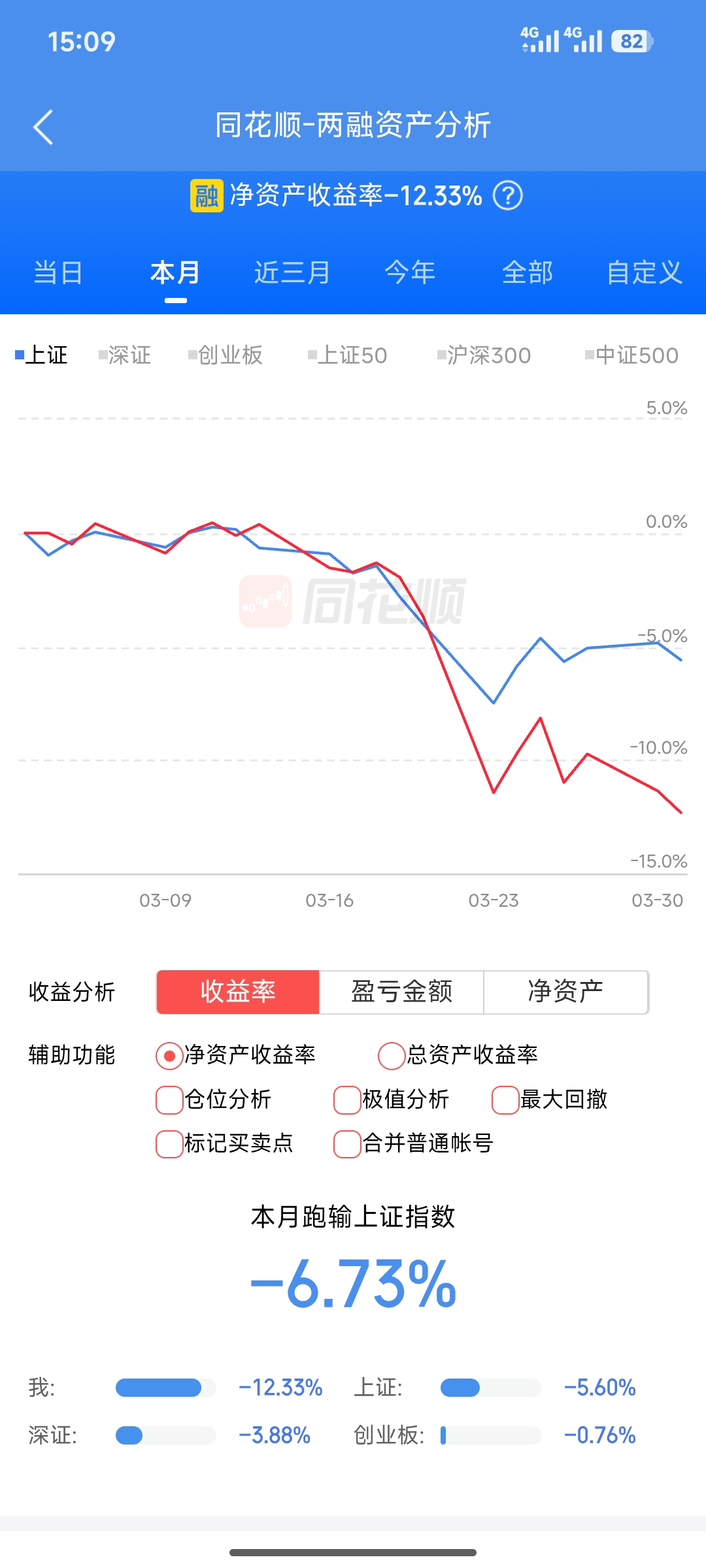Choose the 中证500 benchmark
706x1568 pixels.
coord(632,355)
